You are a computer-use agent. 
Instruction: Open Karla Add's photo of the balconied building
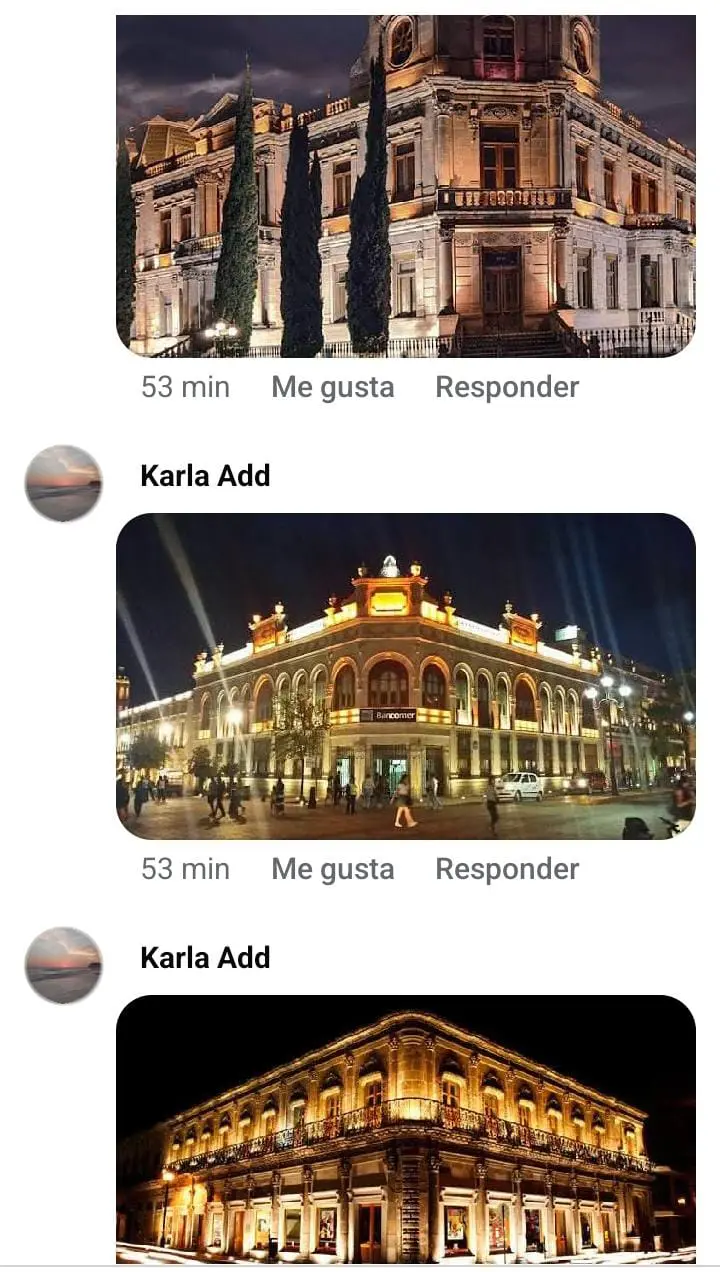(x=405, y=1128)
